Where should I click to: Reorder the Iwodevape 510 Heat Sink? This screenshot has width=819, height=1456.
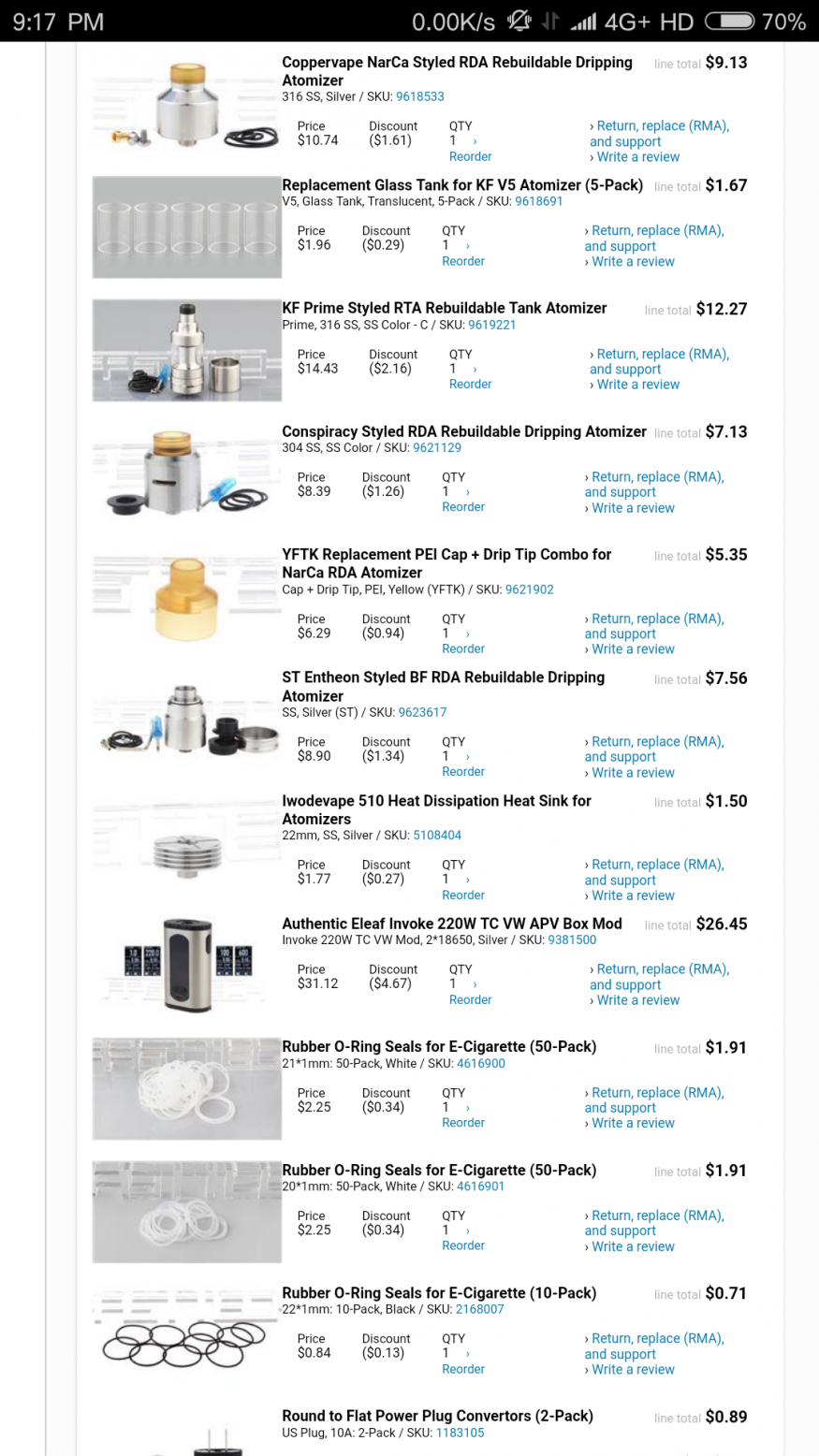point(463,895)
